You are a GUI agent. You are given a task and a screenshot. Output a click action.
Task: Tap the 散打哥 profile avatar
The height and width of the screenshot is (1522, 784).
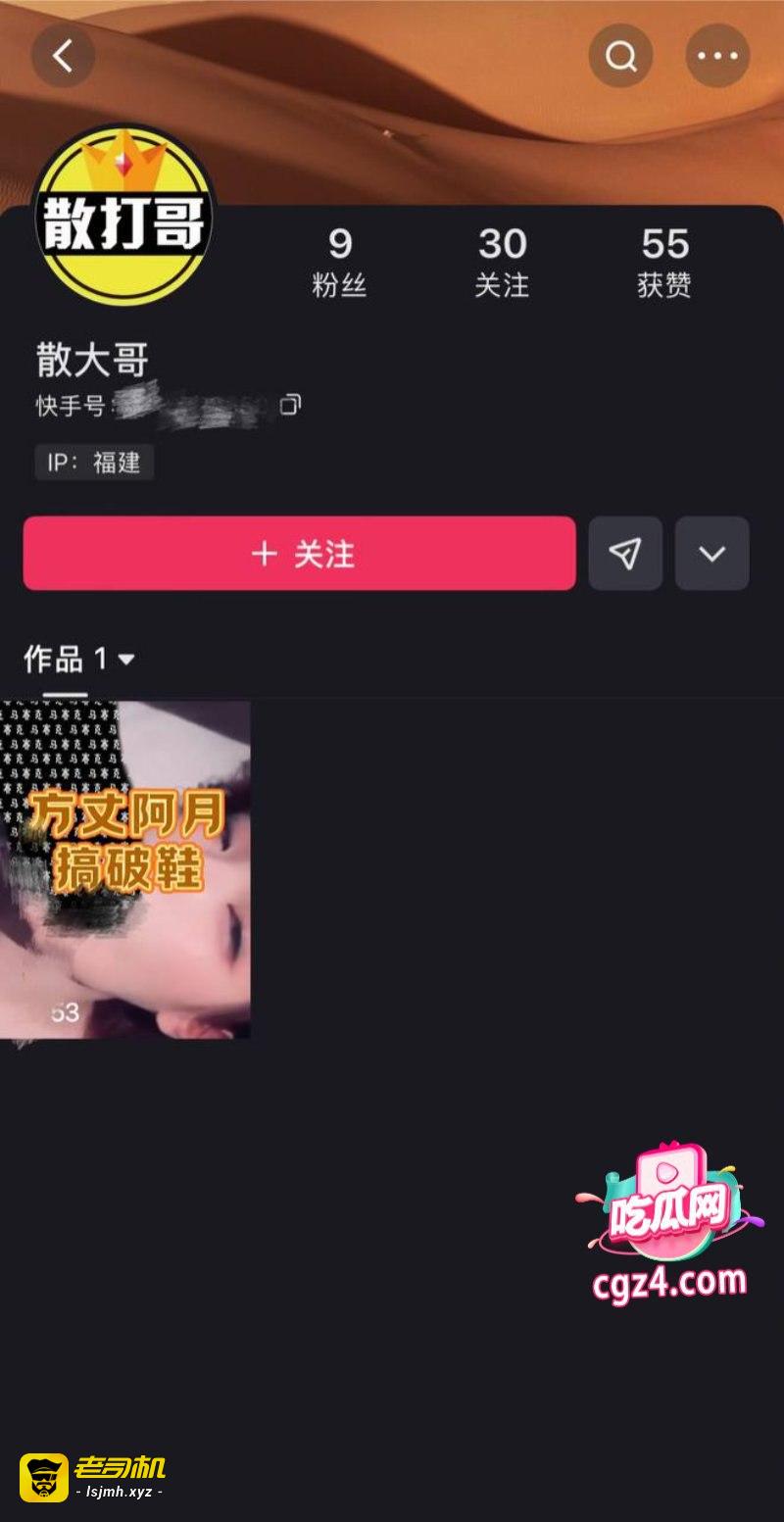[x=124, y=215]
